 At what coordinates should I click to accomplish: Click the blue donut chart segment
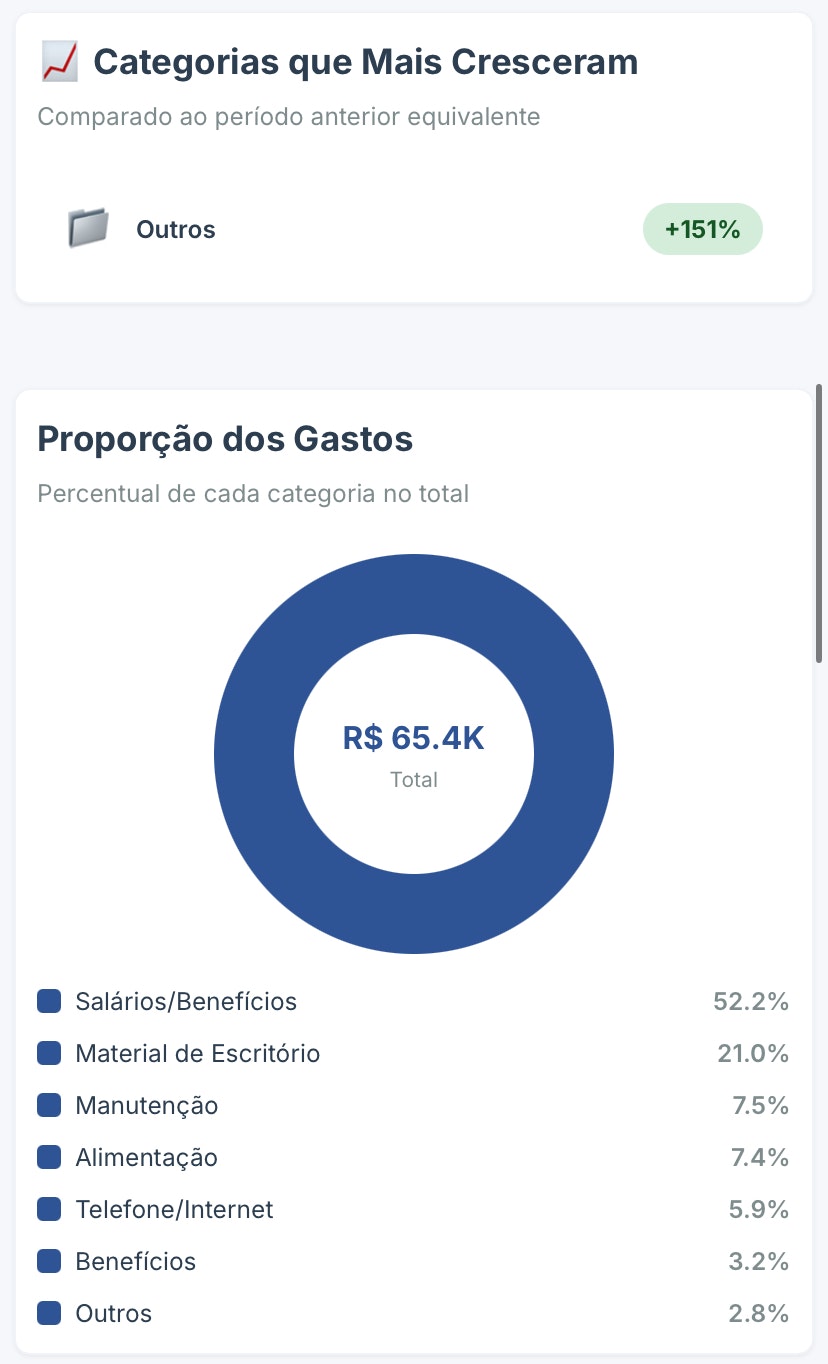tap(413, 595)
